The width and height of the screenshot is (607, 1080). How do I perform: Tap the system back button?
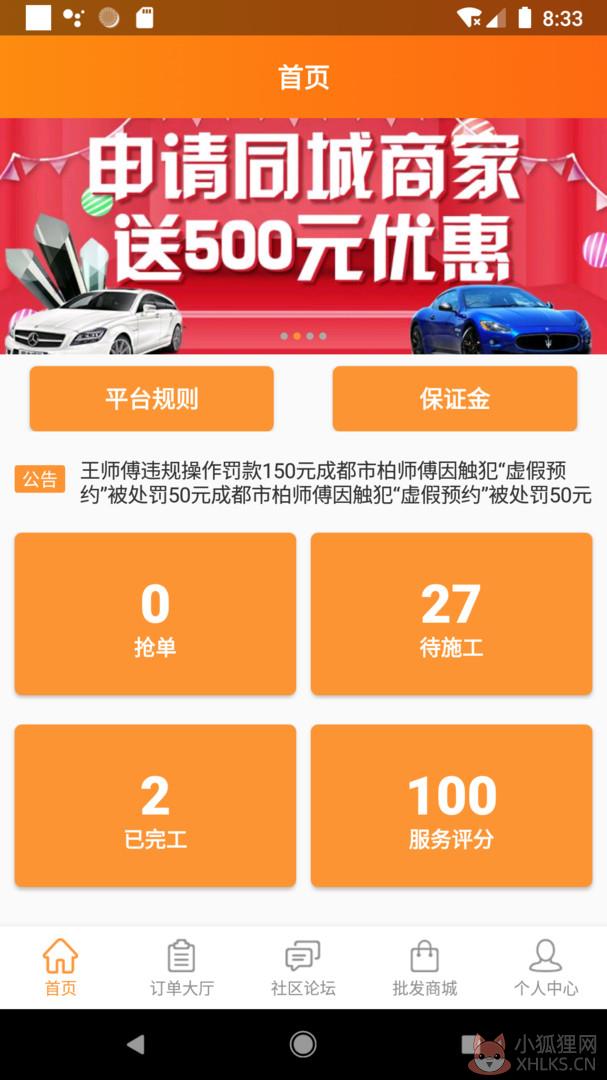pyautogui.click(x=136, y=1044)
